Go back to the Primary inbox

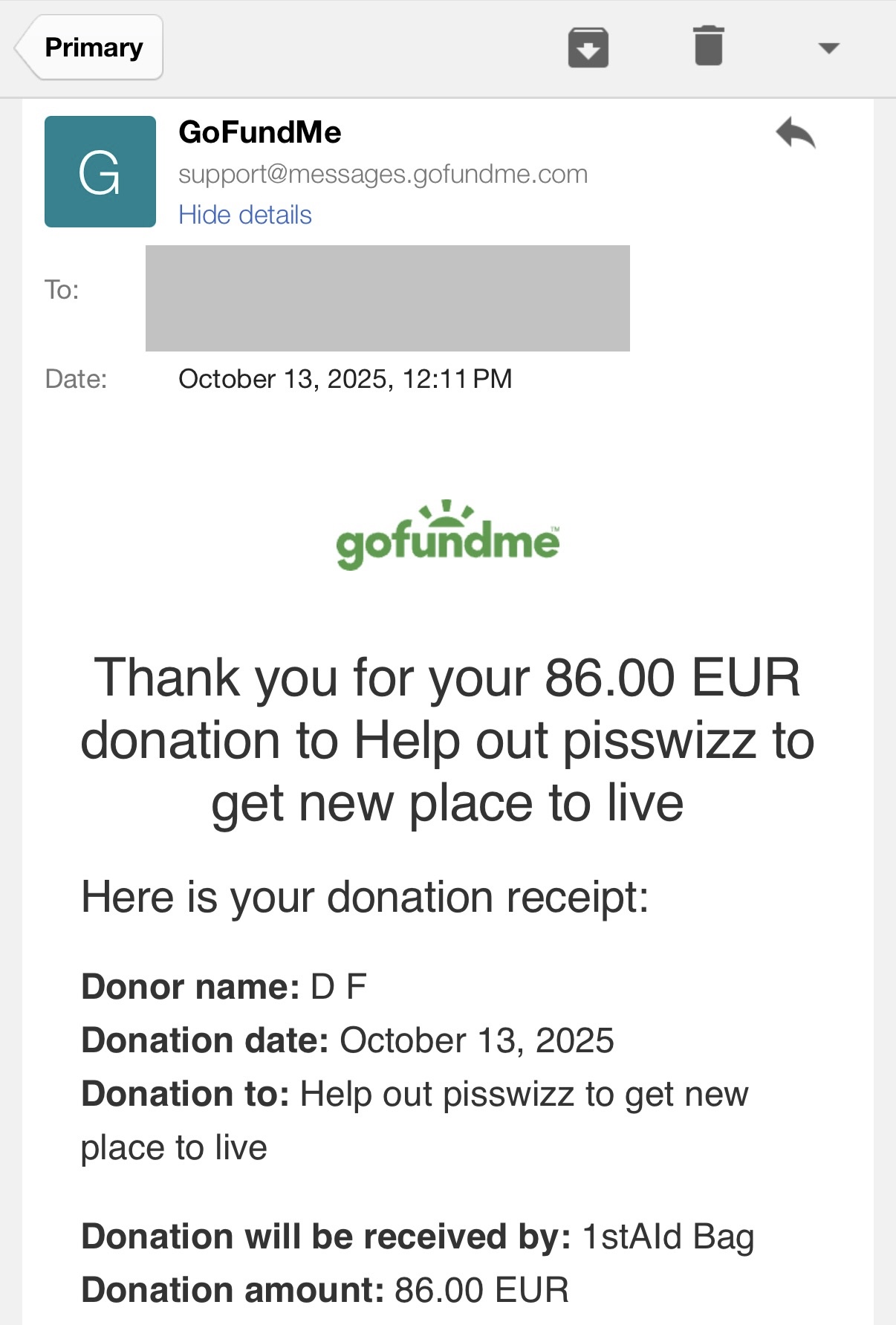pos(89,48)
